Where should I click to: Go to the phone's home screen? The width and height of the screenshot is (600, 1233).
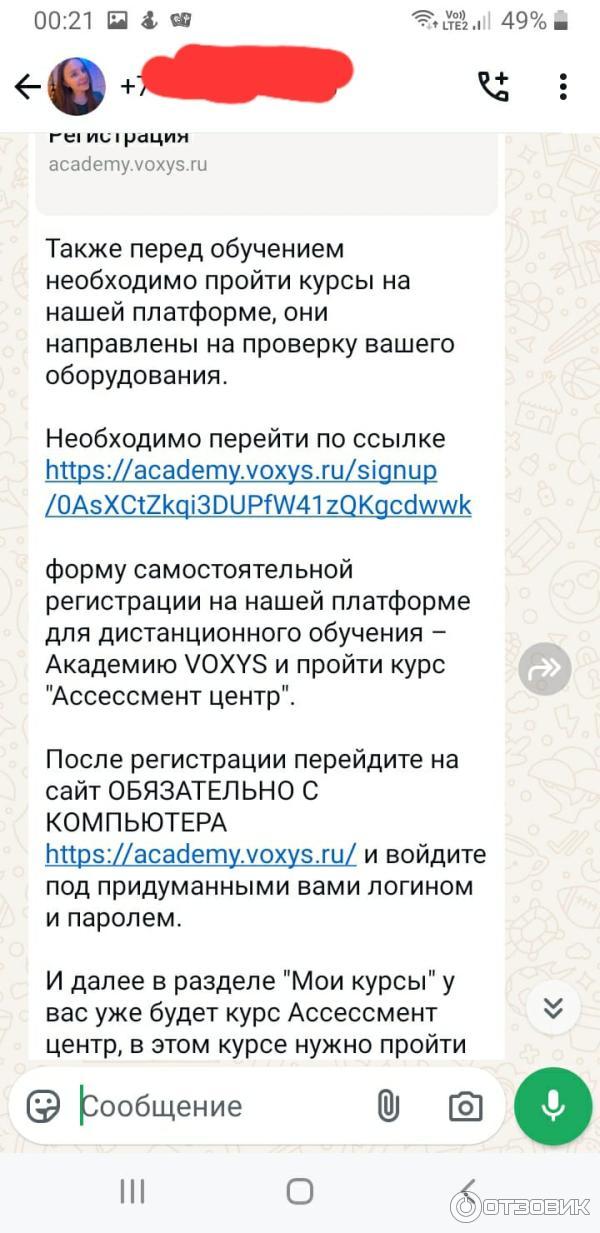tap(300, 1191)
